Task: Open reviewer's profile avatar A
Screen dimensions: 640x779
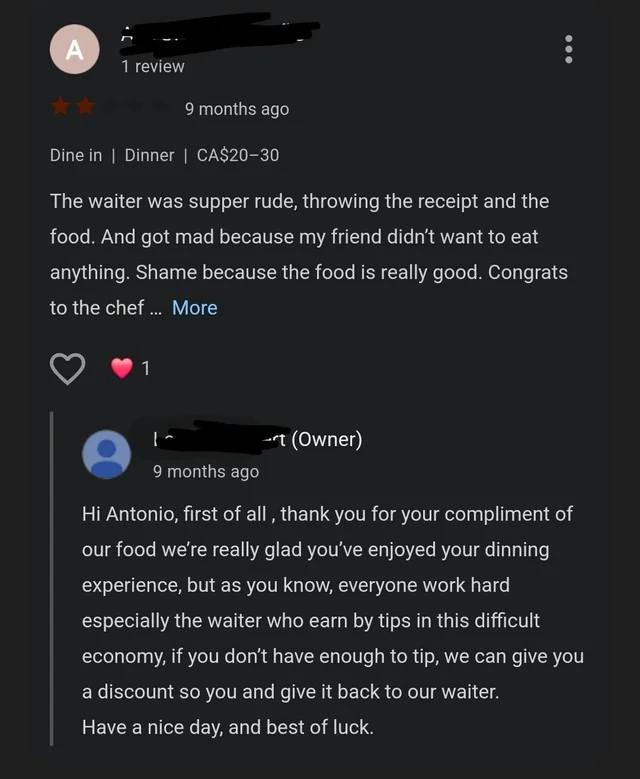Action: pyautogui.click(x=75, y=50)
